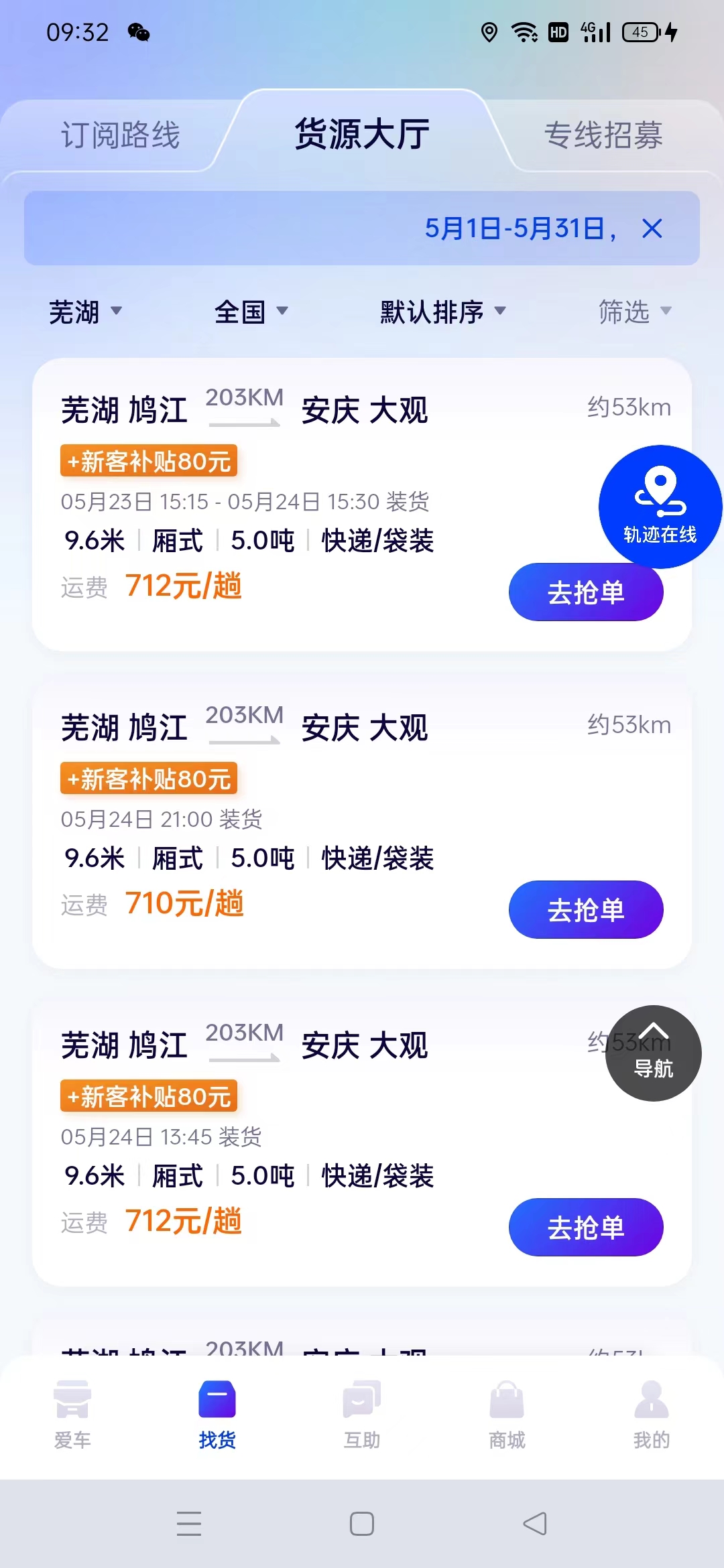This screenshot has width=724, height=1568.
Task: Tap 去抢单 for the 05月24日 21:00 order
Action: [x=586, y=910]
